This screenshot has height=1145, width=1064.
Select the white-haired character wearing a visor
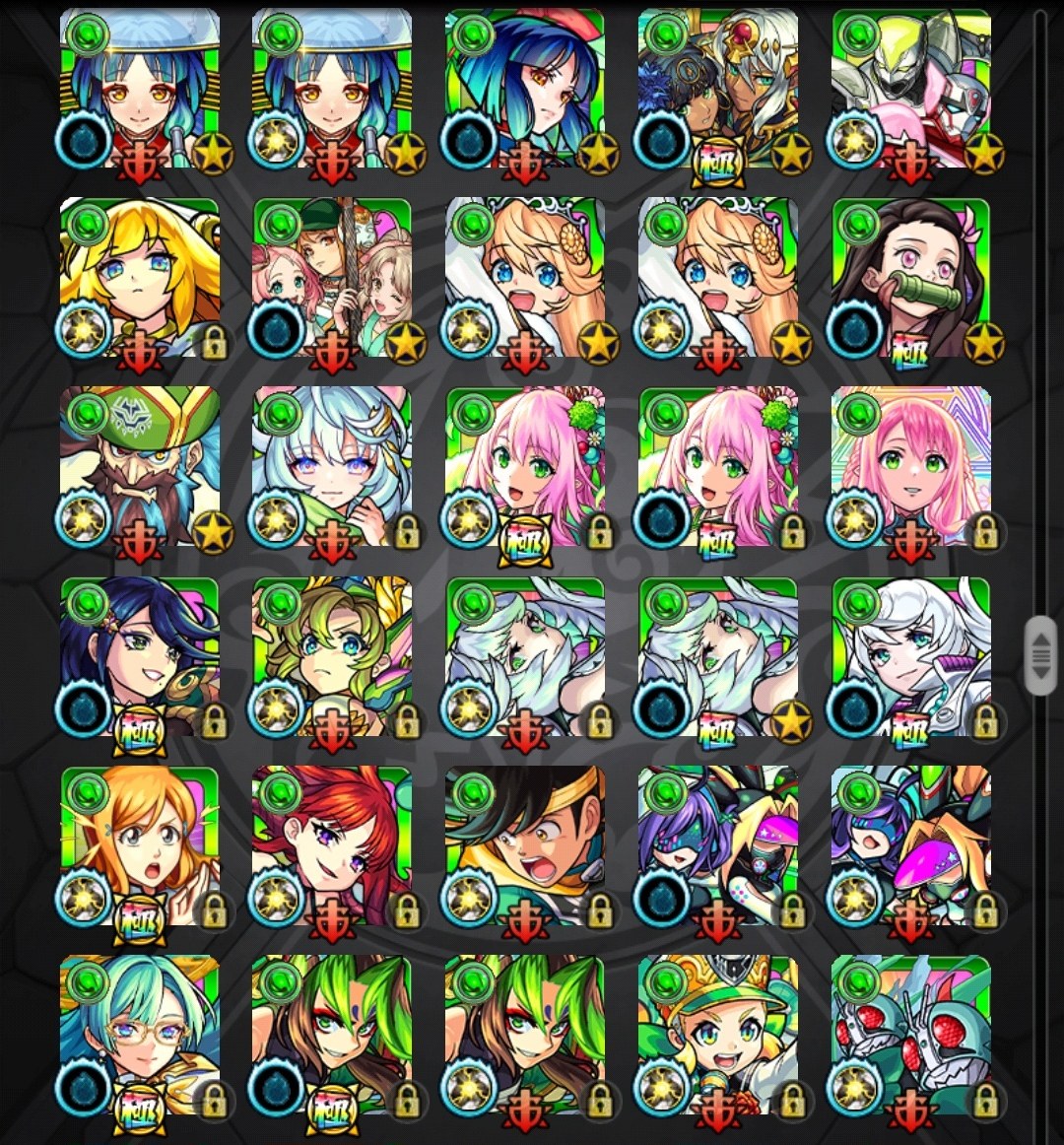coord(911,656)
